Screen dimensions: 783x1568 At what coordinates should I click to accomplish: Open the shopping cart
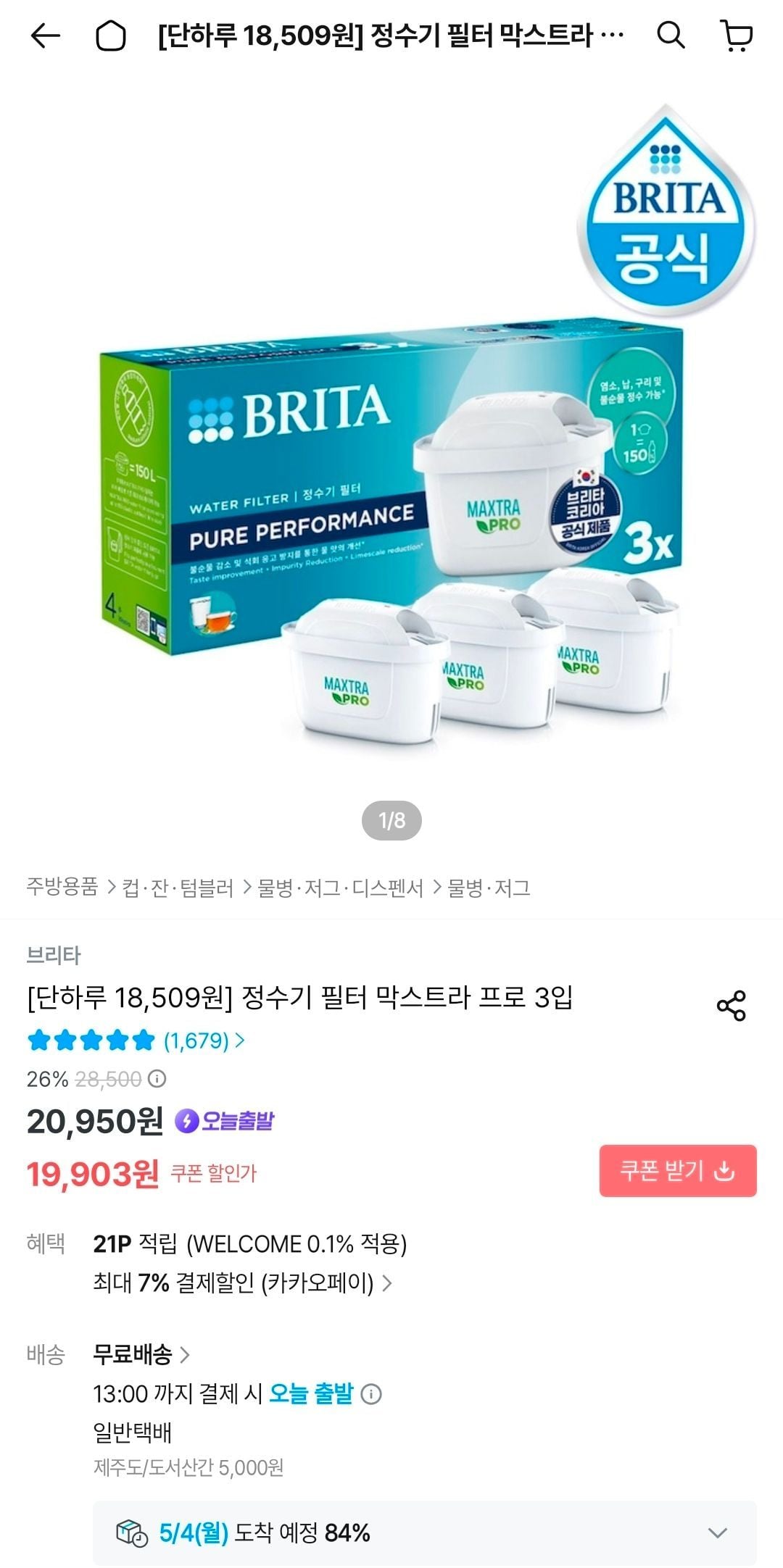coord(737,35)
